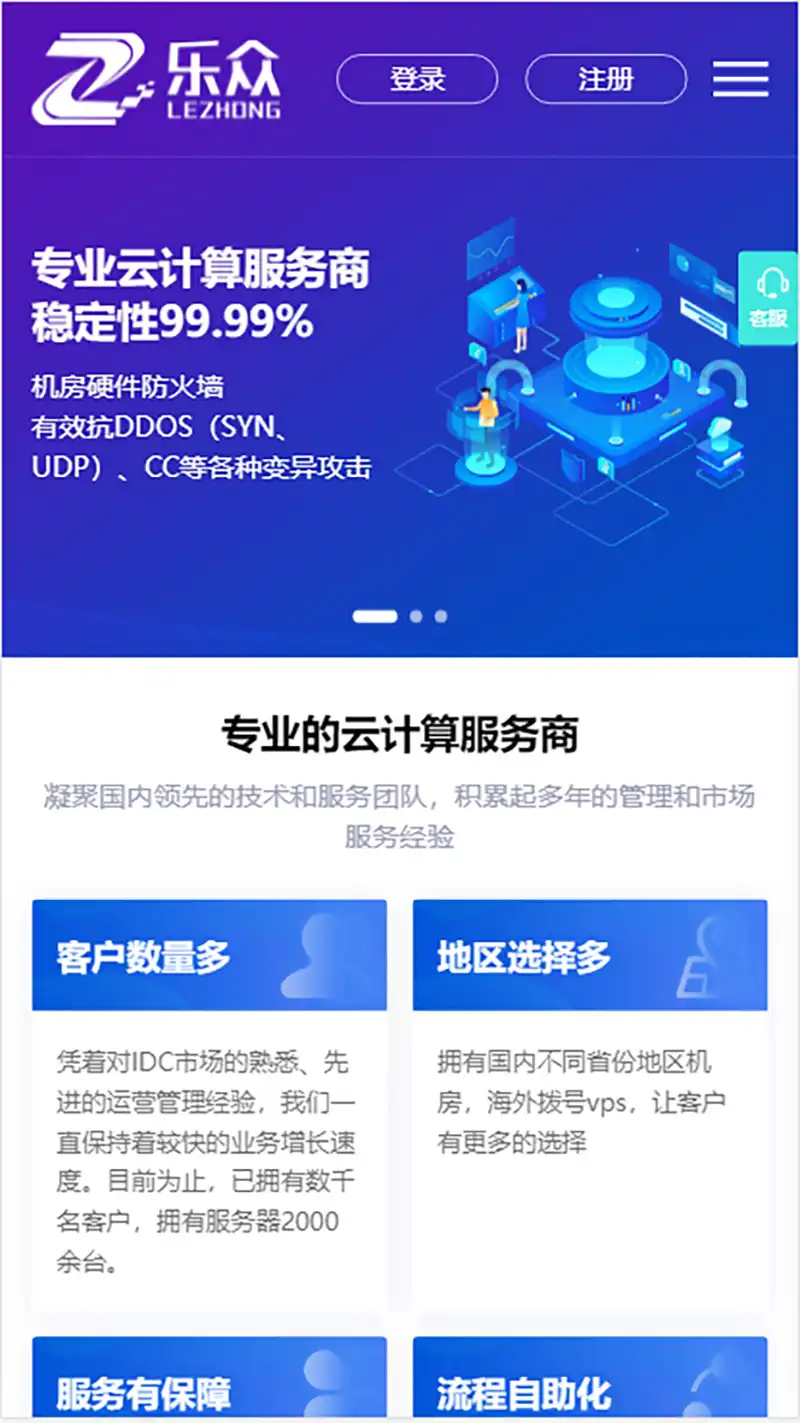Tap the 注册 register button

pos(606,79)
